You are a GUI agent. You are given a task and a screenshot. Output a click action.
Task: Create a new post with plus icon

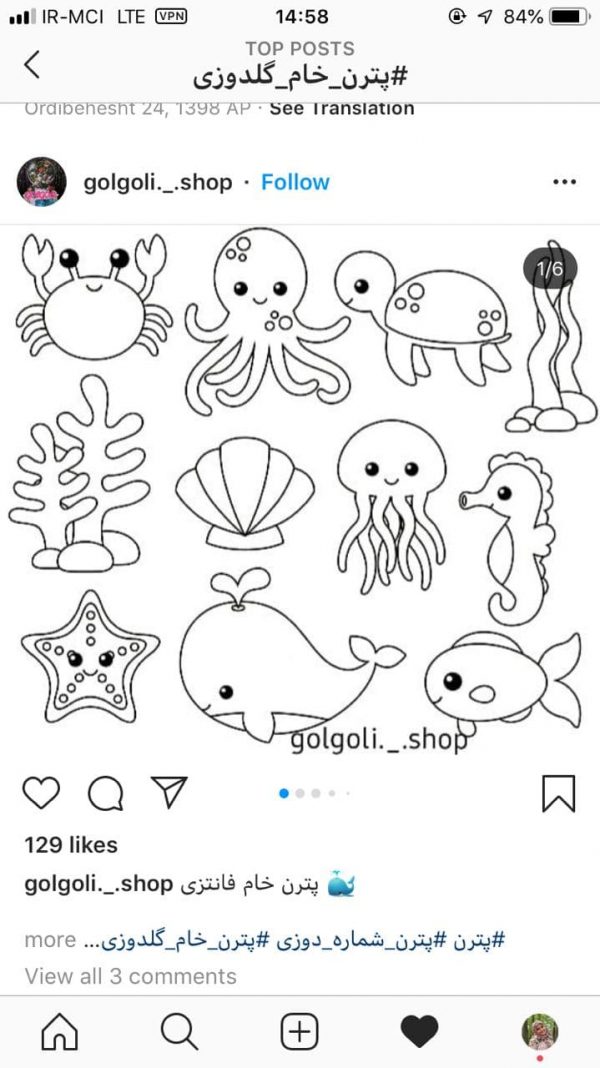click(x=300, y=1033)
